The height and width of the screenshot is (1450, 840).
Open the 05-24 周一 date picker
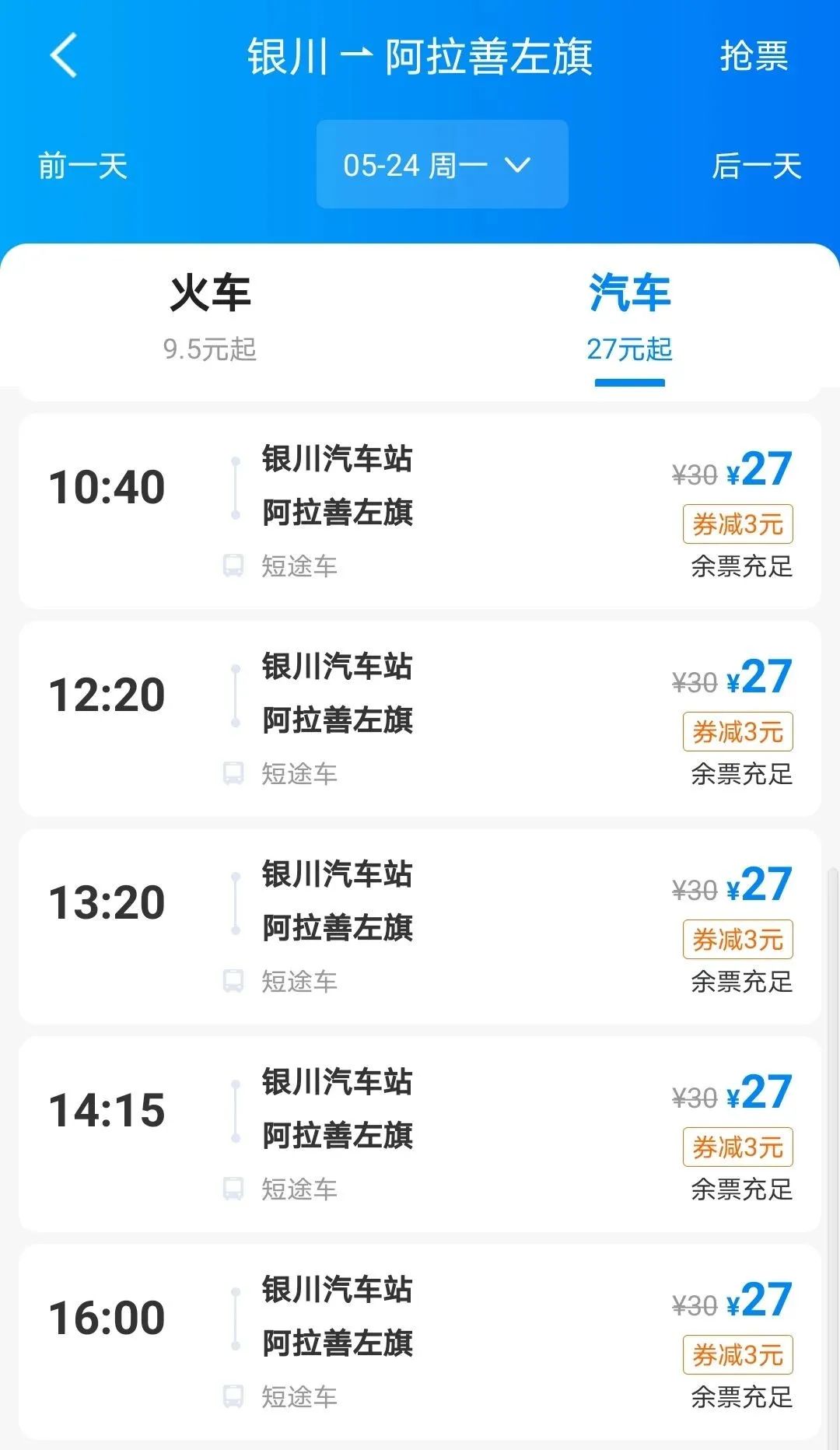pyautogui.click(x=442, y=164)
